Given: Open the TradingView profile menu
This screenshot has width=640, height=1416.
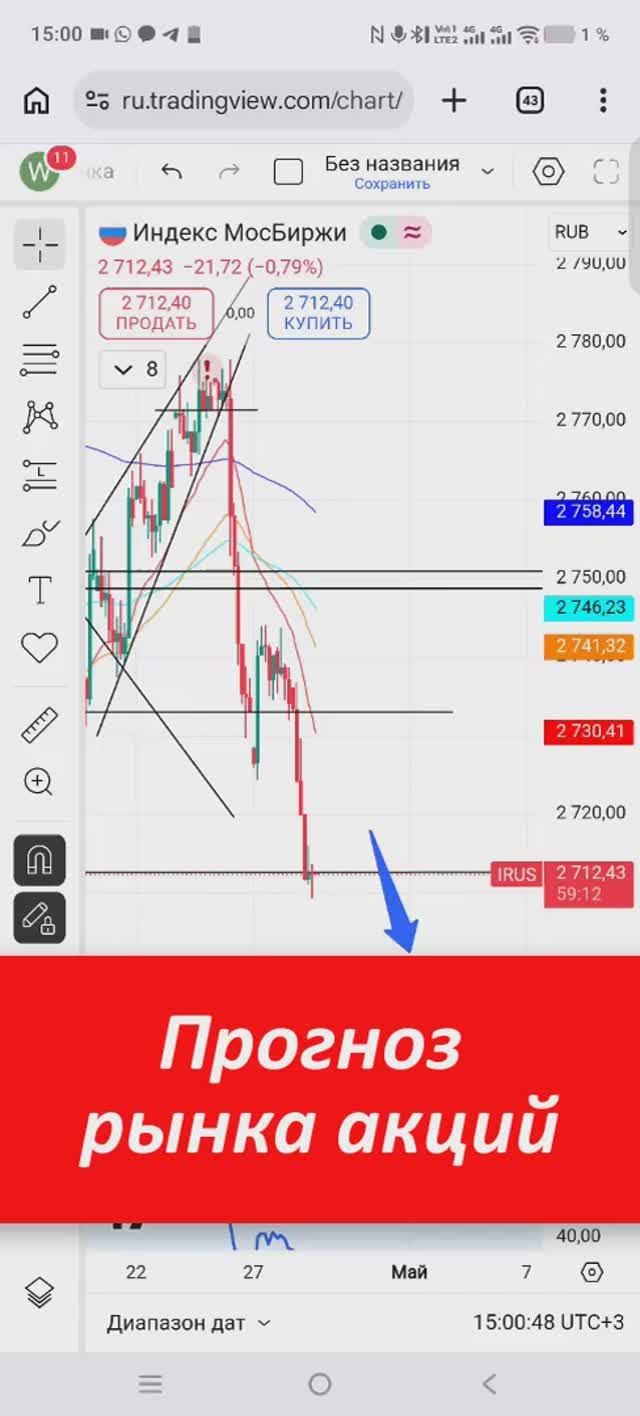Looking at the screenshot, I should coord(42,172).
